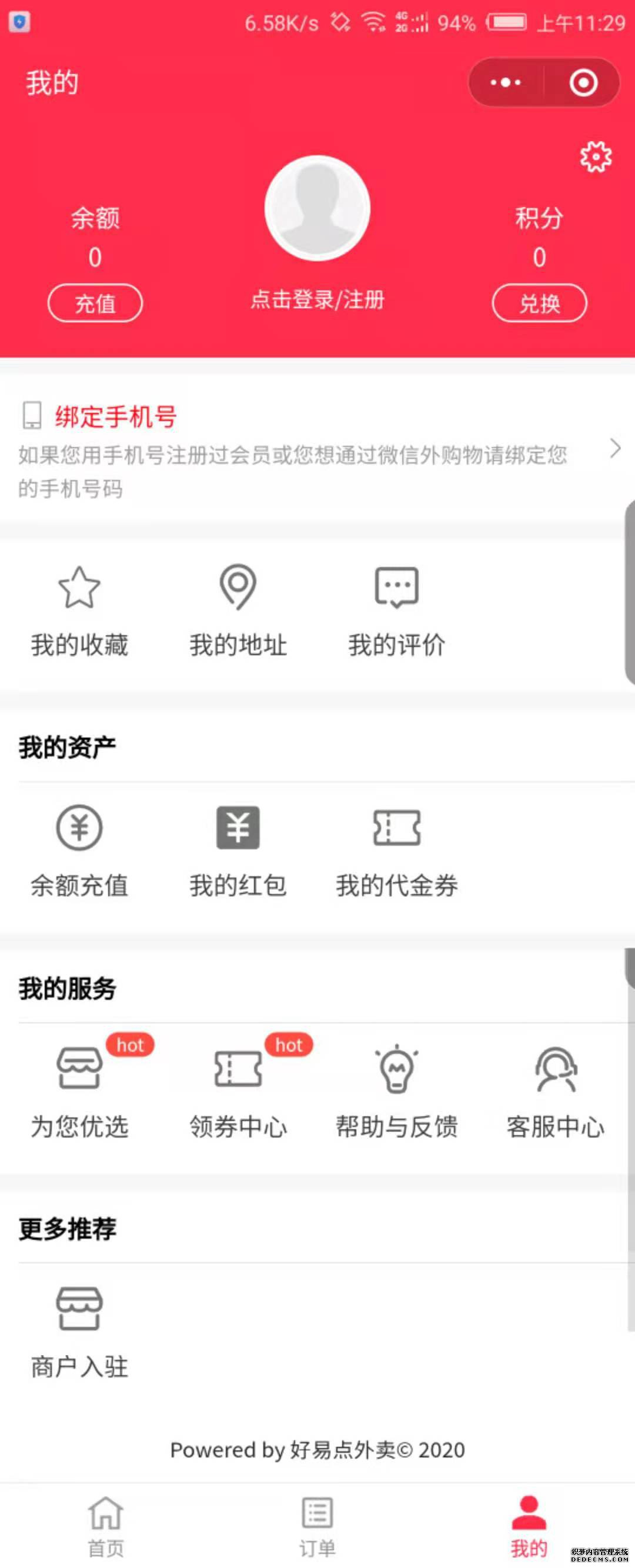Screen dimensions: 635x1568
Task: Switch to the 首页 home tab
Action: [x=106, y=1526]
